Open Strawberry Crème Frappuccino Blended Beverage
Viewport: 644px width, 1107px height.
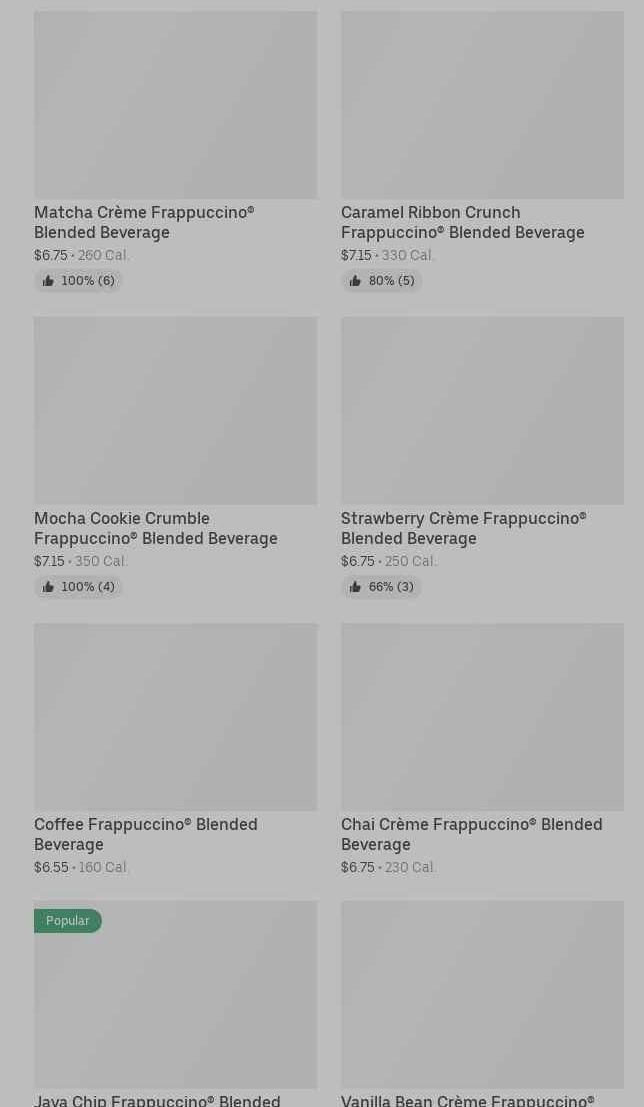pos(482,457)
